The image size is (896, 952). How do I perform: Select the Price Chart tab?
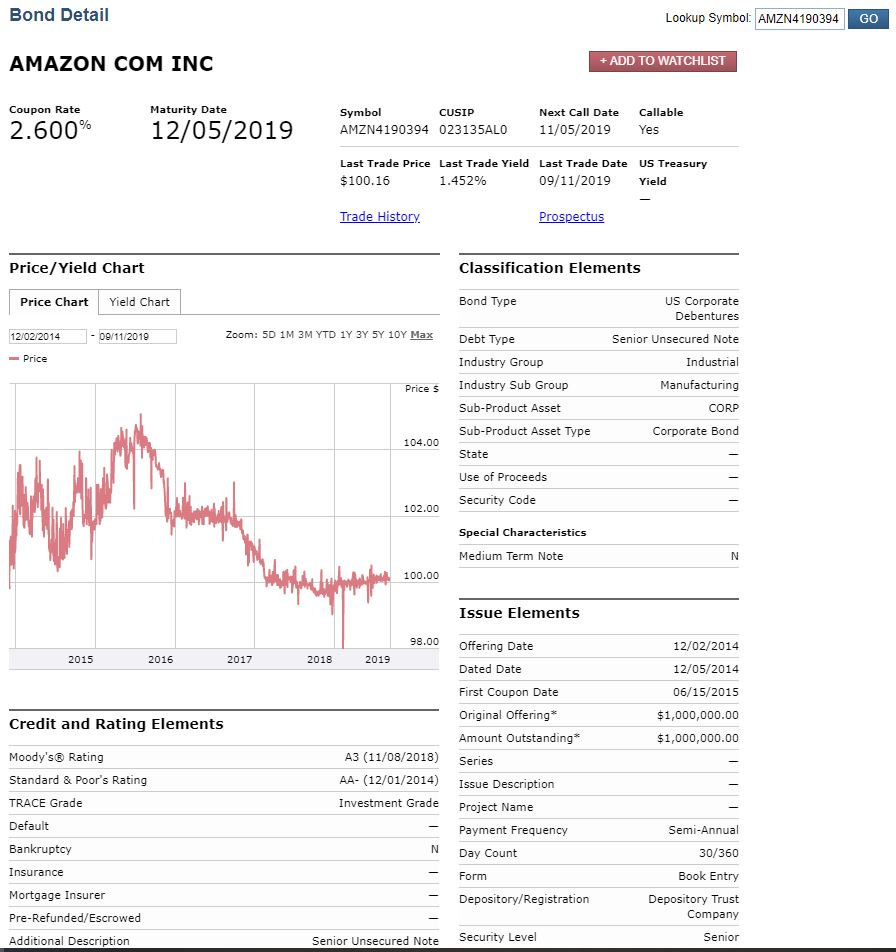tap(54, 302)
